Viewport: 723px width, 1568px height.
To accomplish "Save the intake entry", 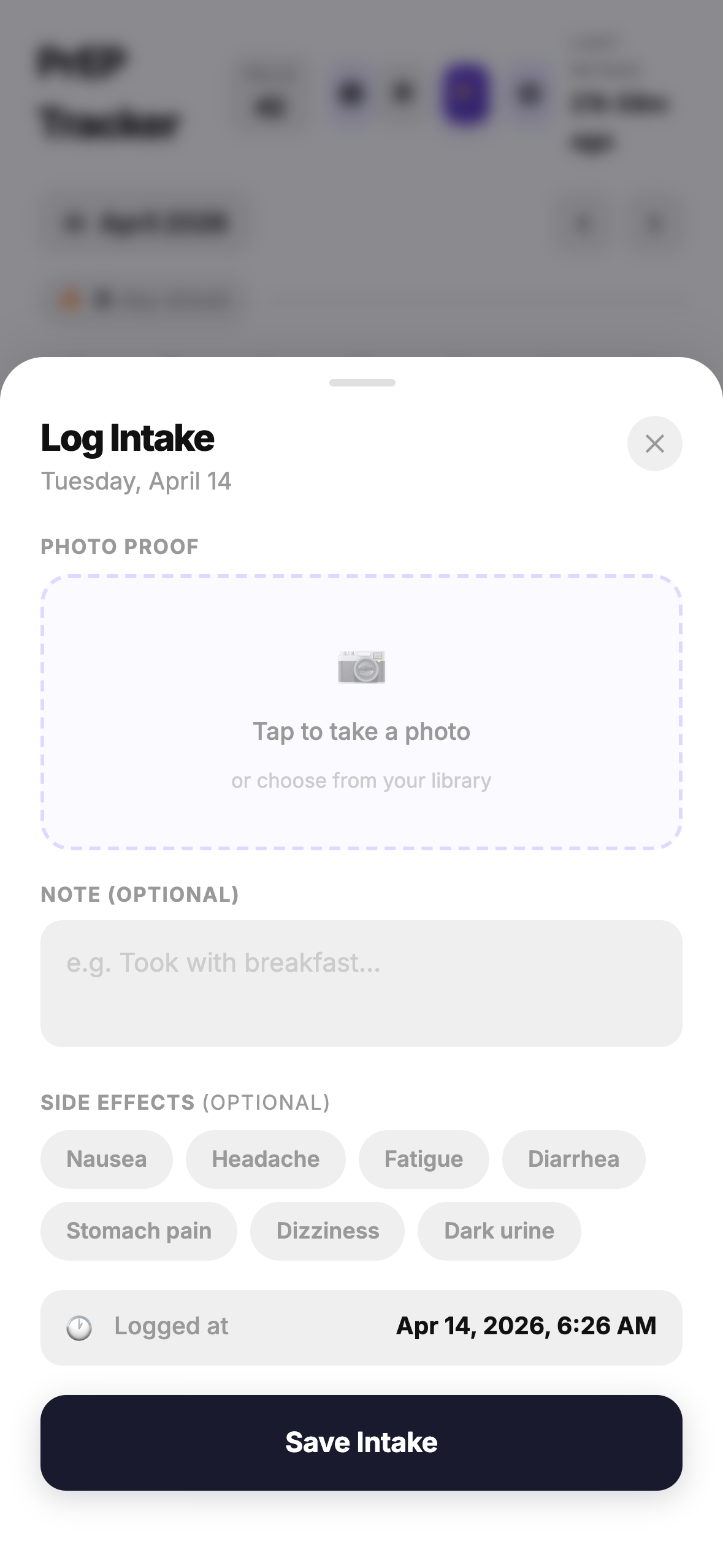I will (361, 1442).
